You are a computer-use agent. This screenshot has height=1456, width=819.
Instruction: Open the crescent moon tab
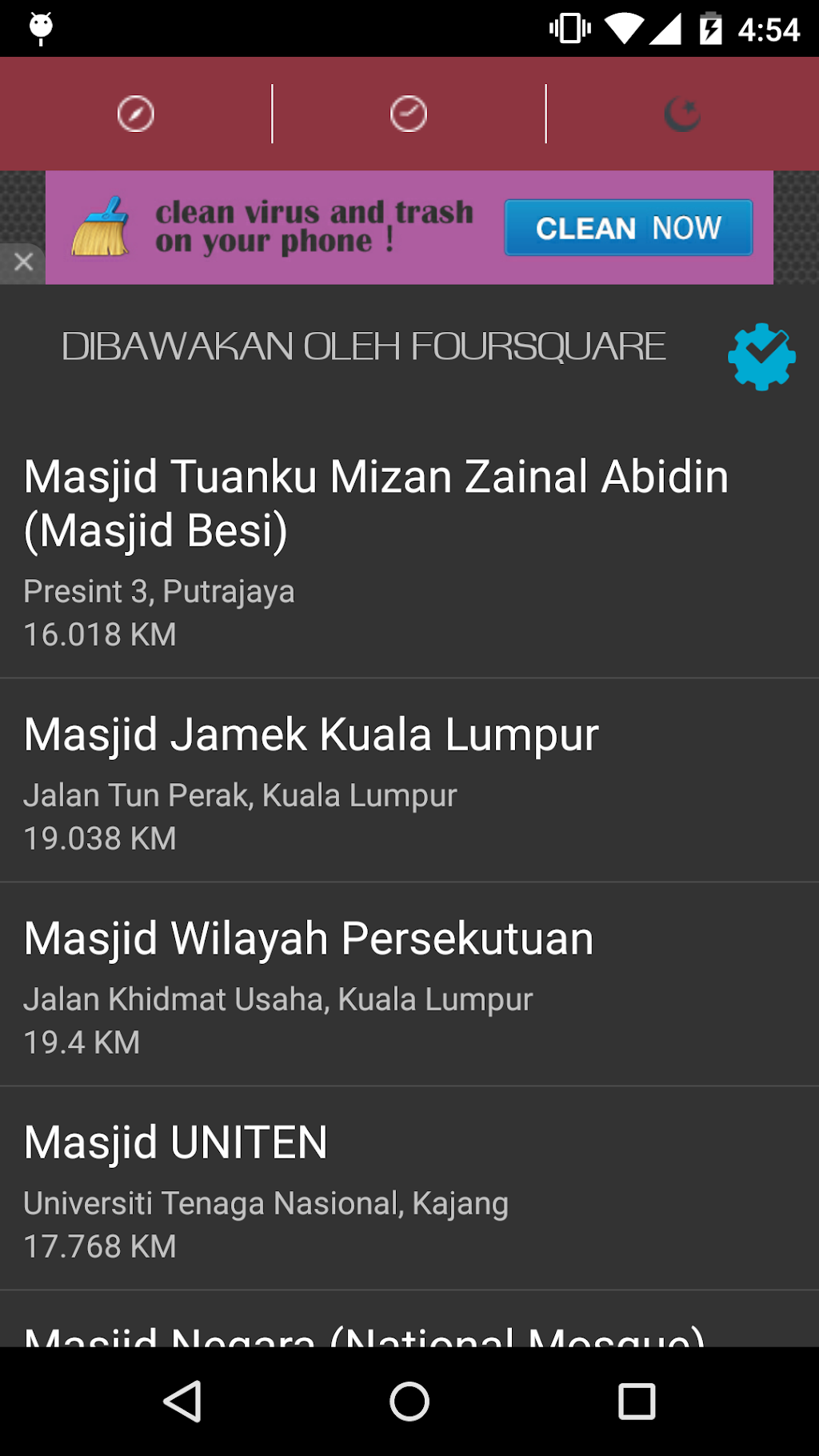682,114
